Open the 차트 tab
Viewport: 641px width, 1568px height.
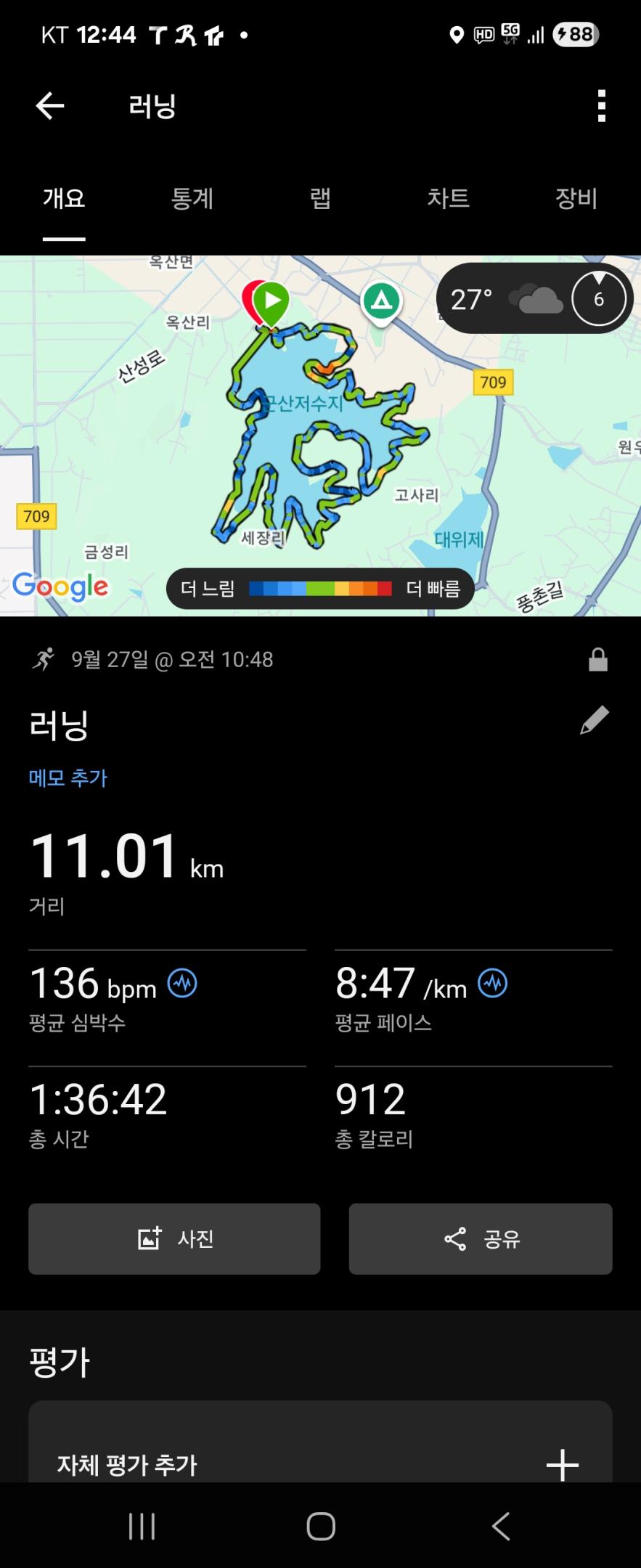tap(448, 198)
